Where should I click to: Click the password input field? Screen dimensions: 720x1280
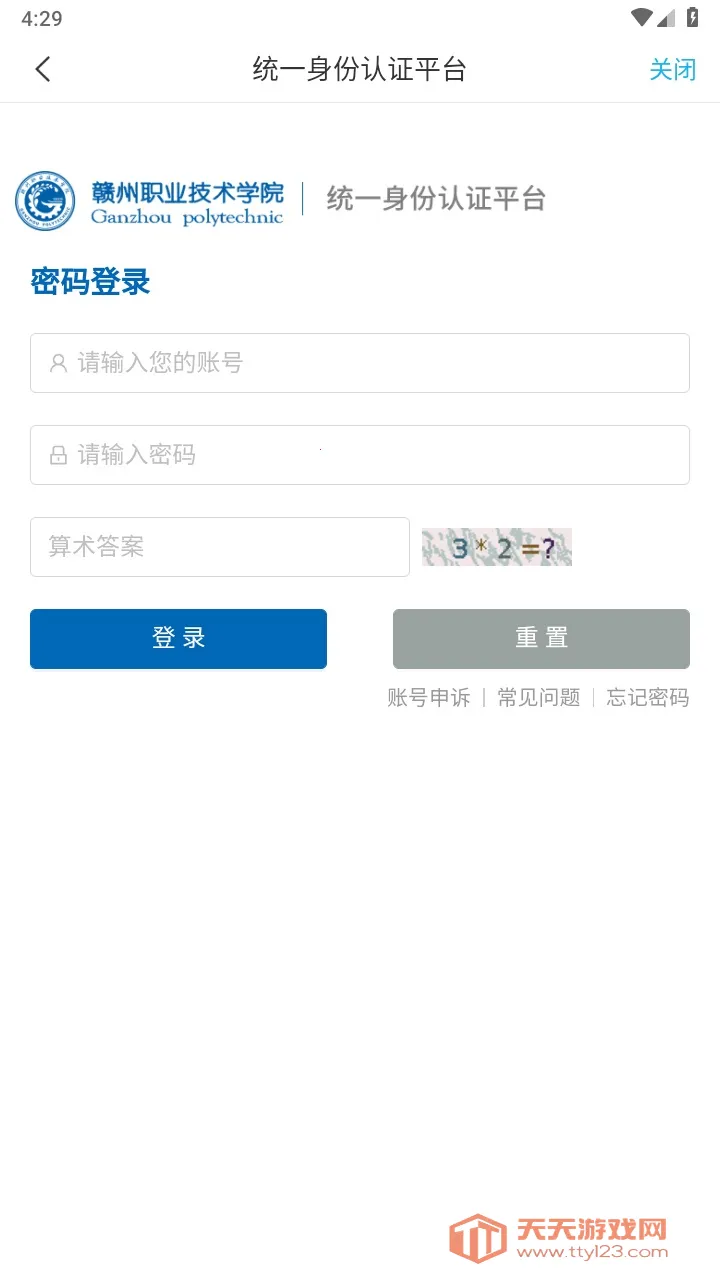360,455
